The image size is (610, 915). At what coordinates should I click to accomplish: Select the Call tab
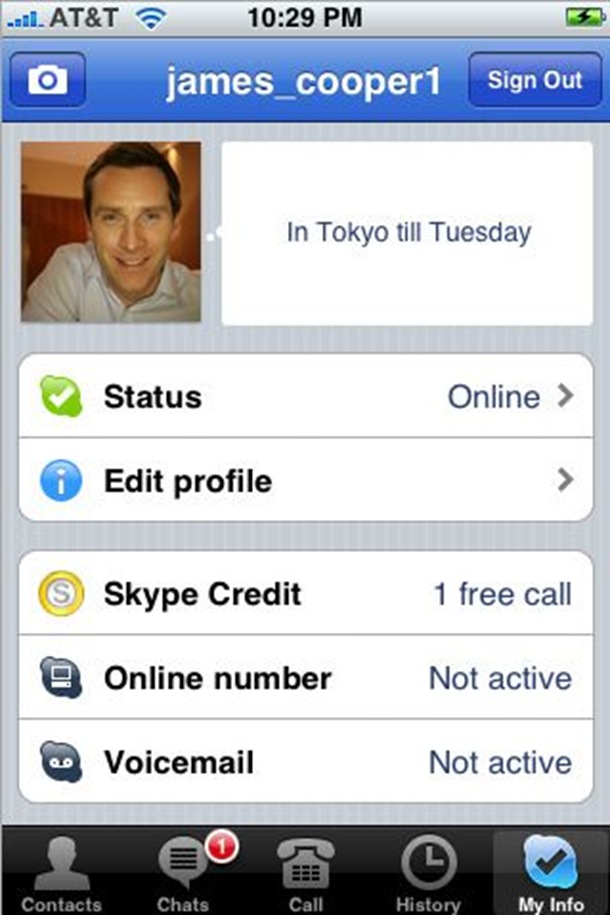pyautogui.click(x=305, y=872)
